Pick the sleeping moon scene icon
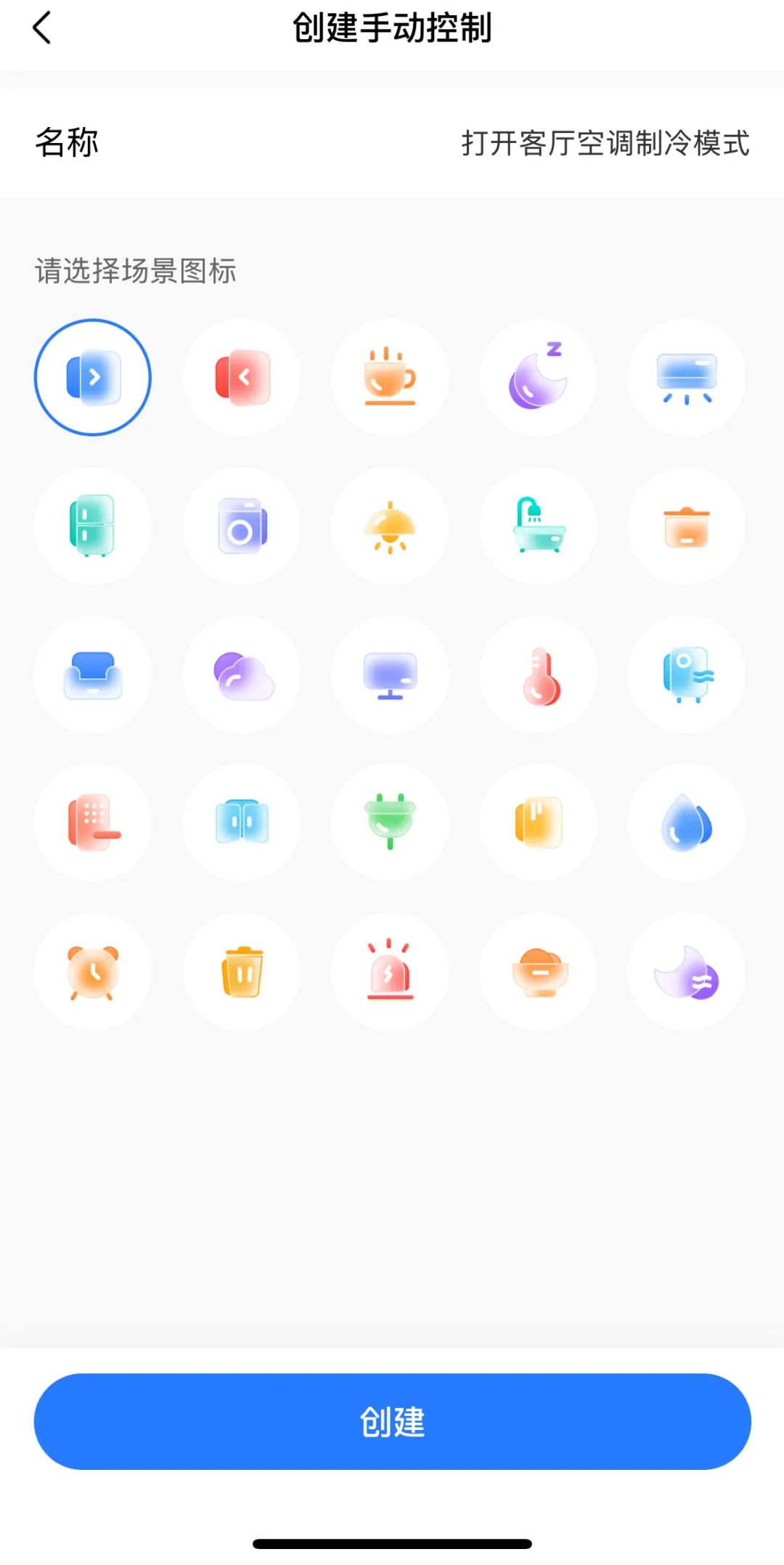784x1565 pixels. [x=539, y=378]
